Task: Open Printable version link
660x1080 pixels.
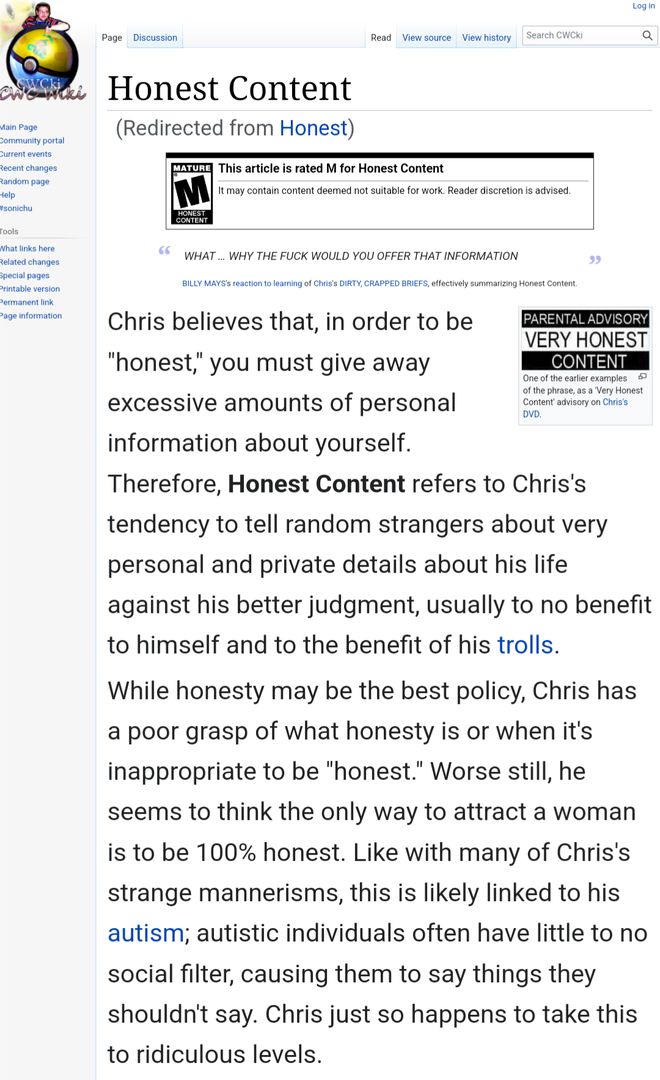Action: point(30,289)
